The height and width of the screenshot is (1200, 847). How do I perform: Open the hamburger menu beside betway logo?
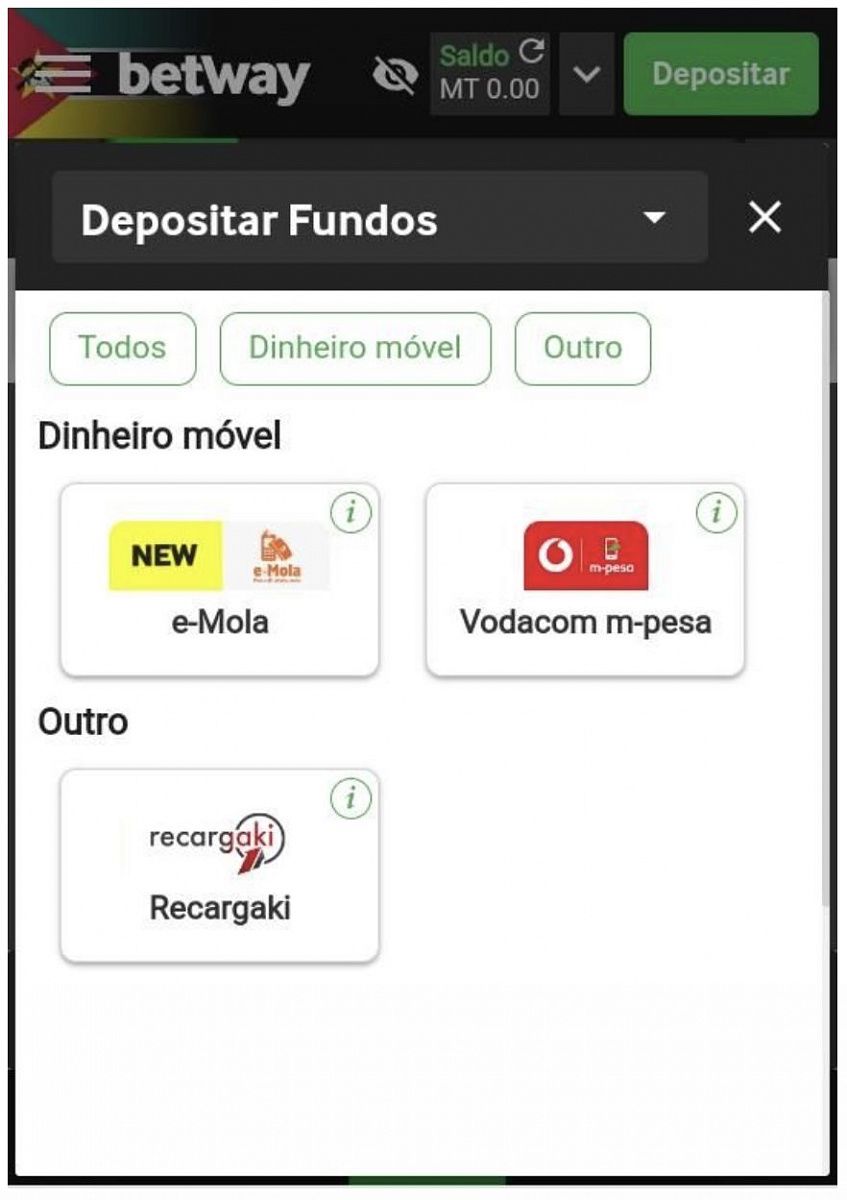click(60, 73)
